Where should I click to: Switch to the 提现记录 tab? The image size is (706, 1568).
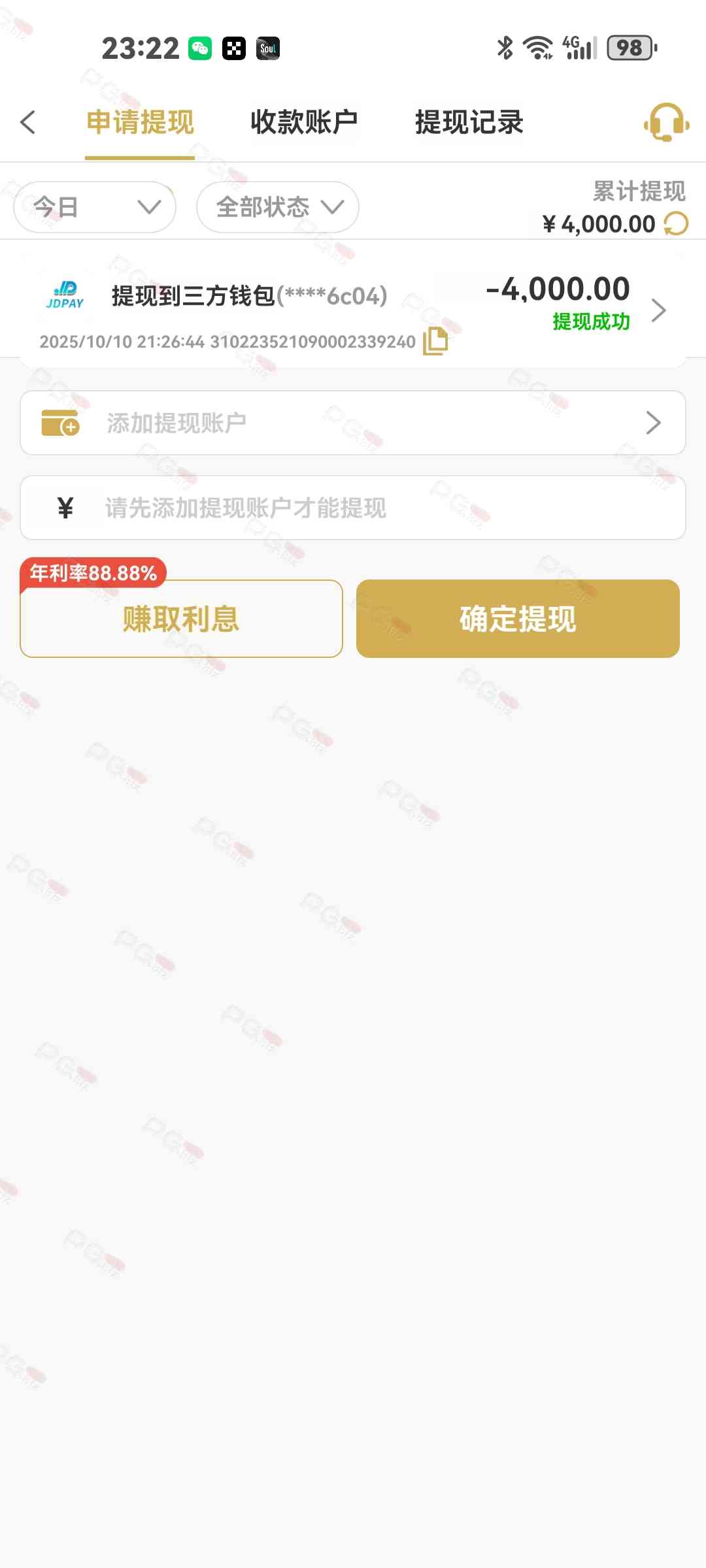click(x=469, y=122)
